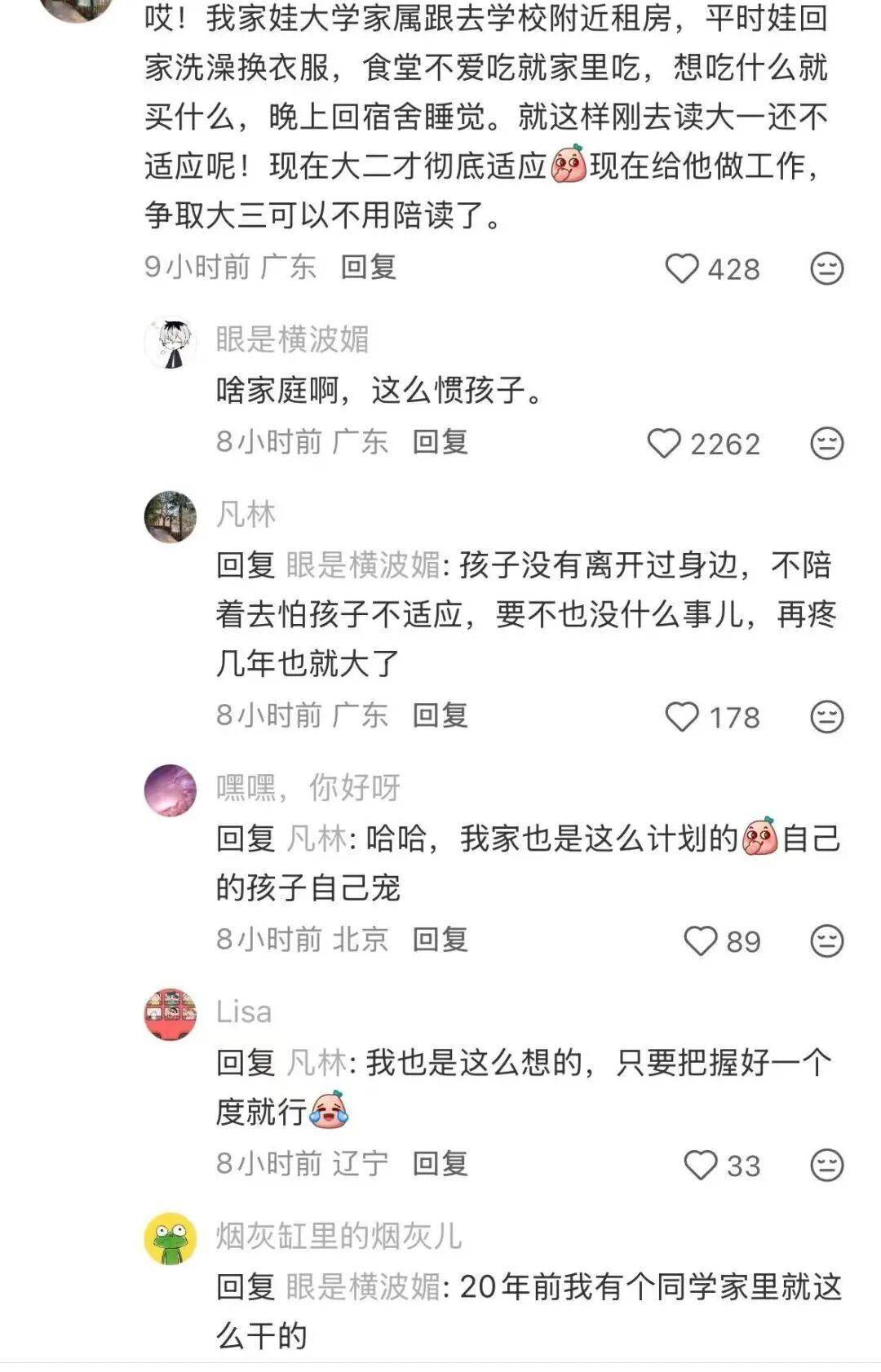Dislike 凡林's reply
881x1372 pixels.
click(826, 716)
